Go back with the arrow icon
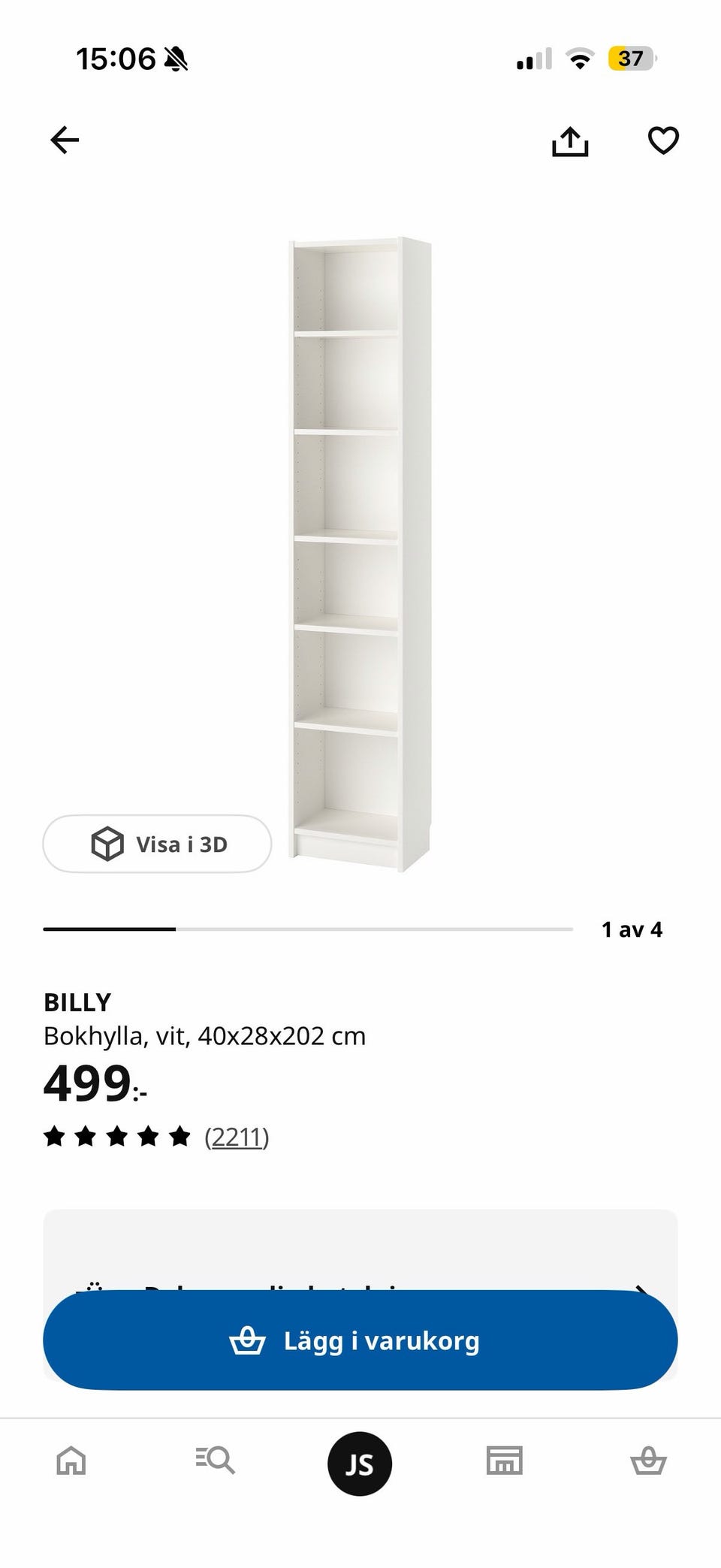The width and height of the screenshot is (721, 1568). coord(65,140)
